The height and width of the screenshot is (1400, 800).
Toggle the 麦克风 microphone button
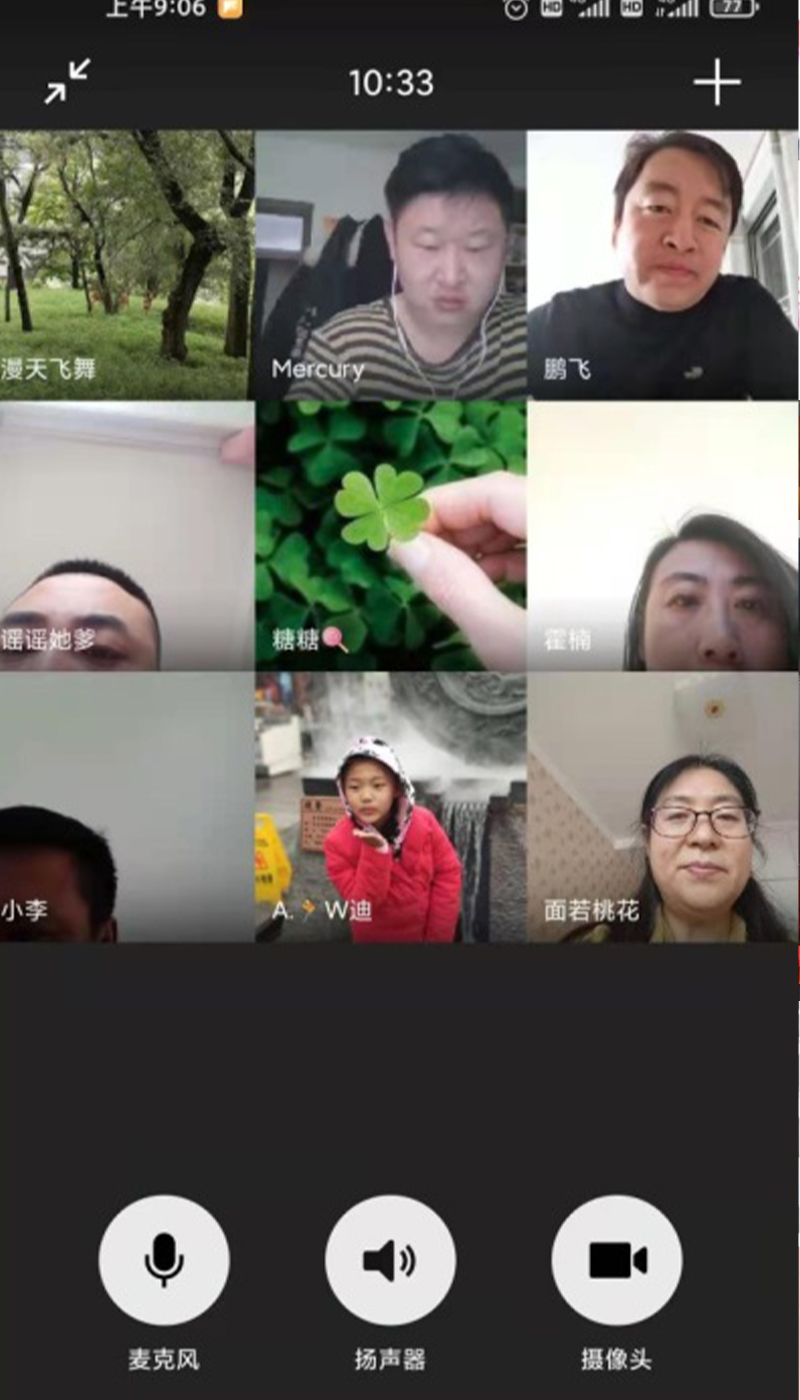point(164,1260)
